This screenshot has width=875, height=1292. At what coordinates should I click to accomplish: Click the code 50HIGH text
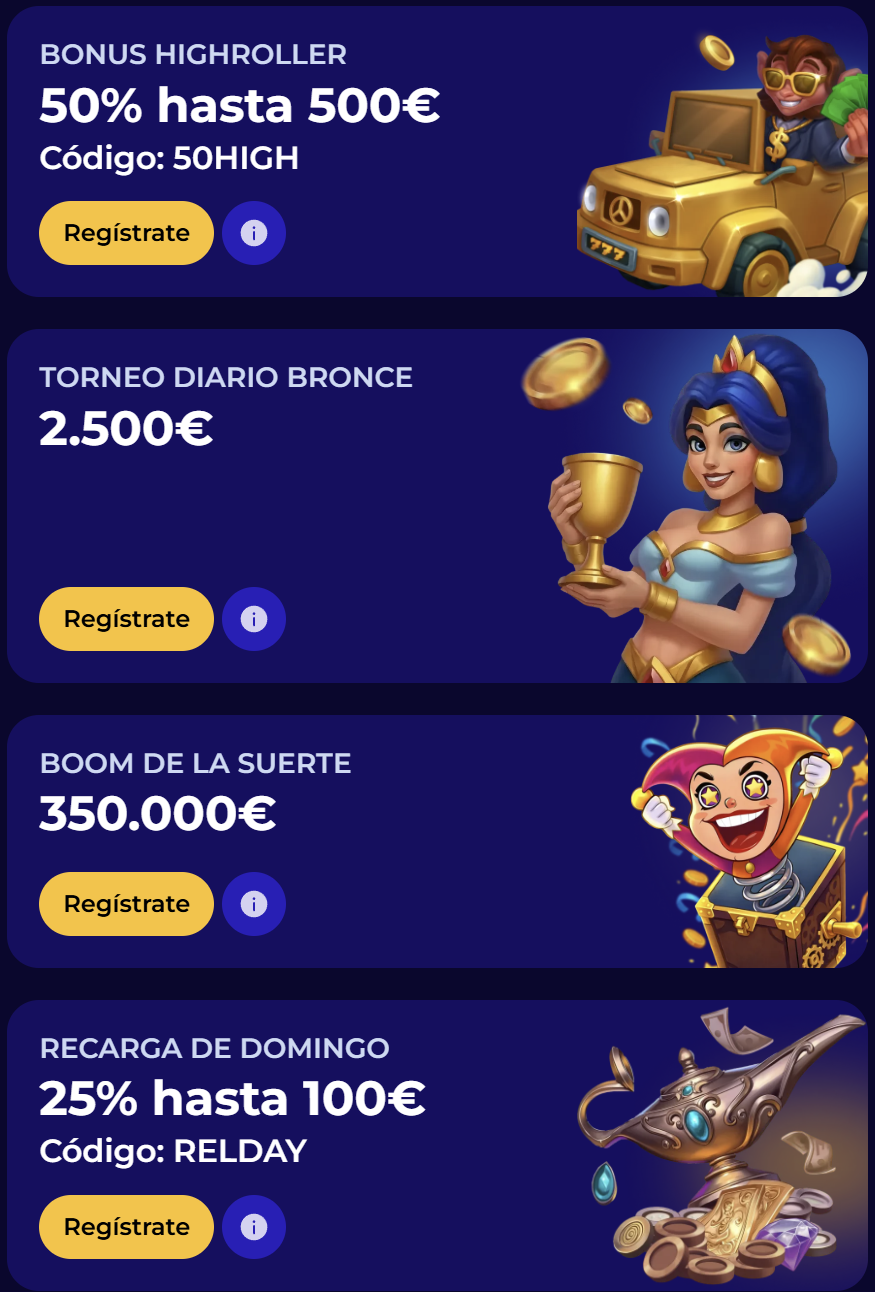pos(168,158)
